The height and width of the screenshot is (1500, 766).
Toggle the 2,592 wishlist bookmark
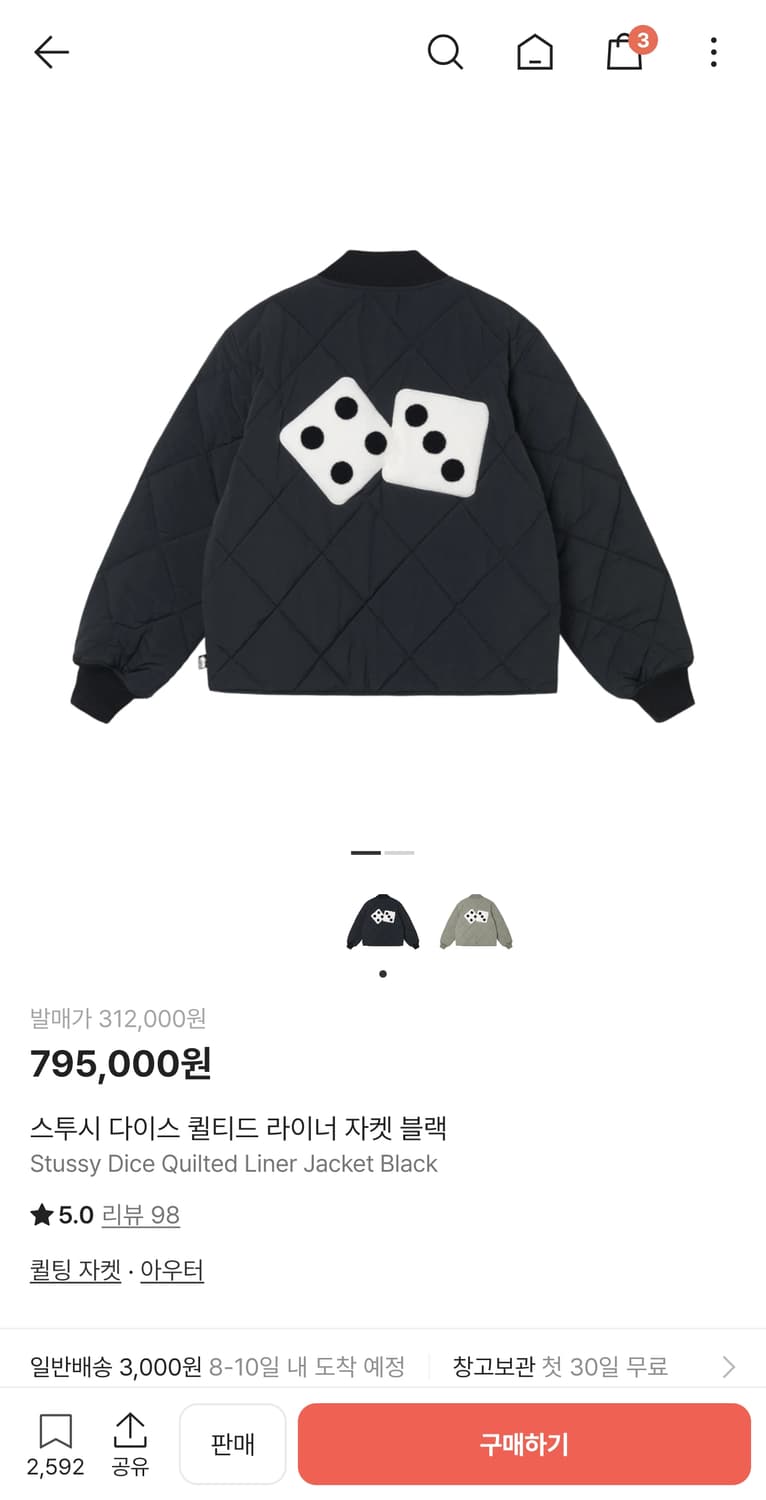coord(56,1443)
